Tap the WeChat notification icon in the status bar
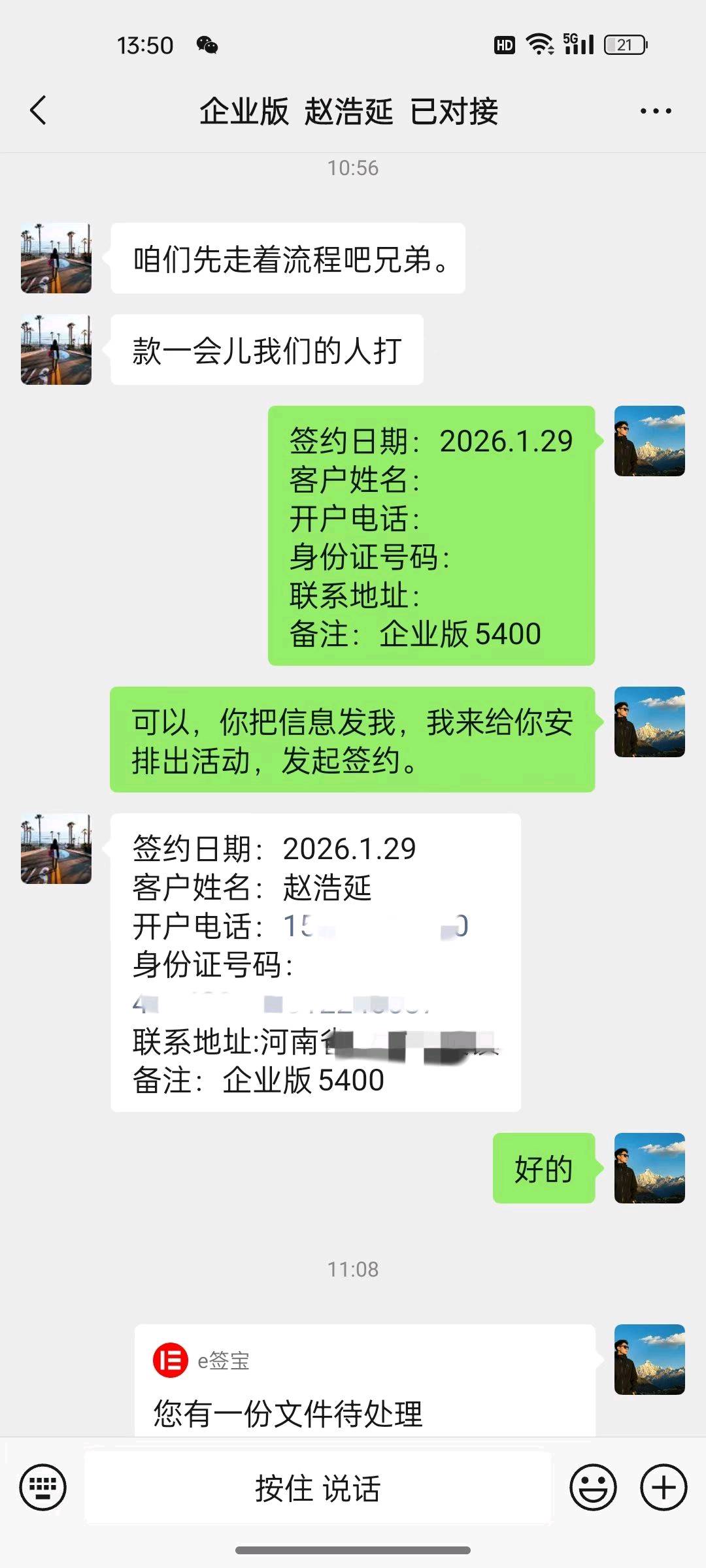 tap(207, 44)
